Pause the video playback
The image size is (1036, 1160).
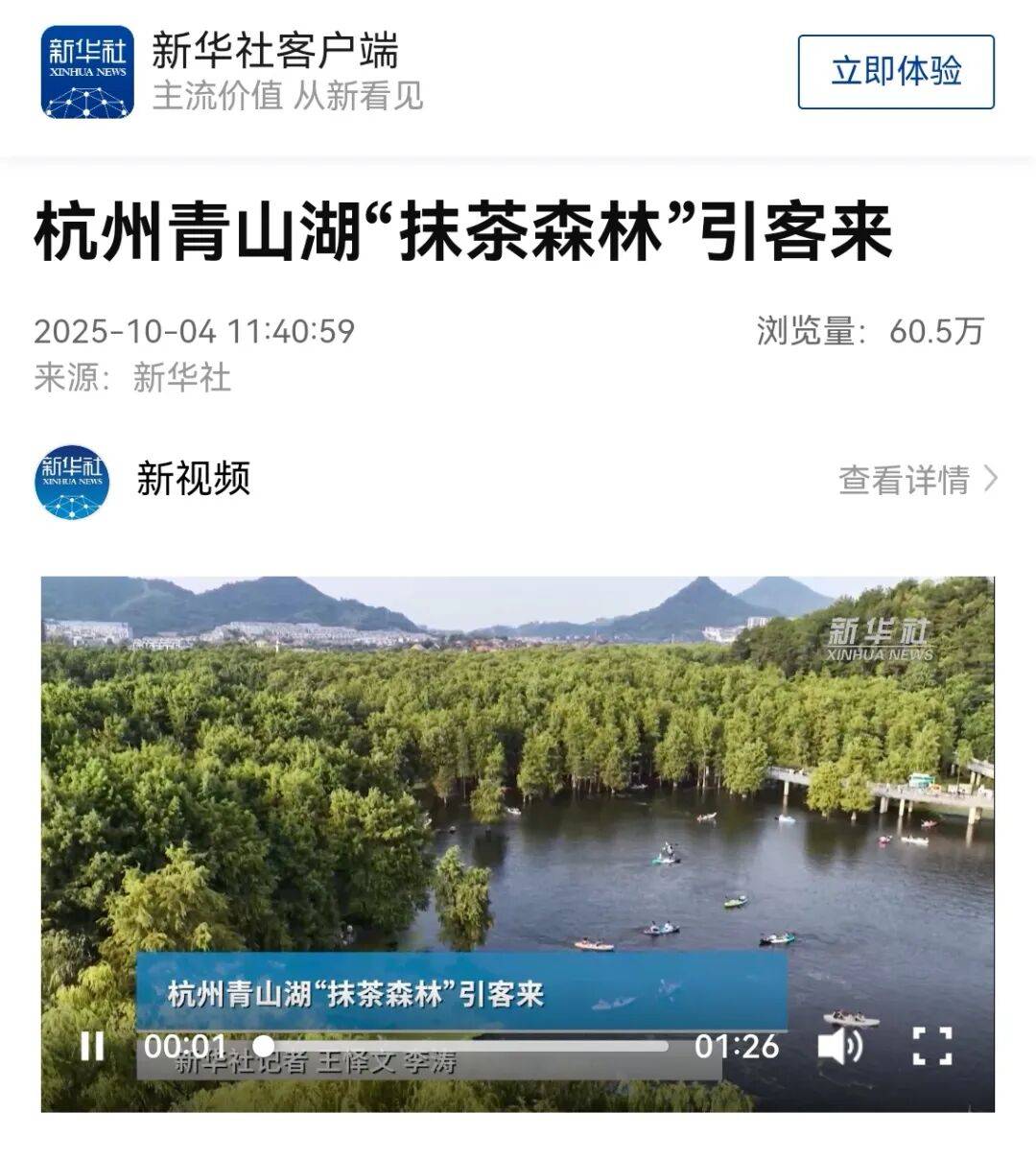pos(92,1045)
